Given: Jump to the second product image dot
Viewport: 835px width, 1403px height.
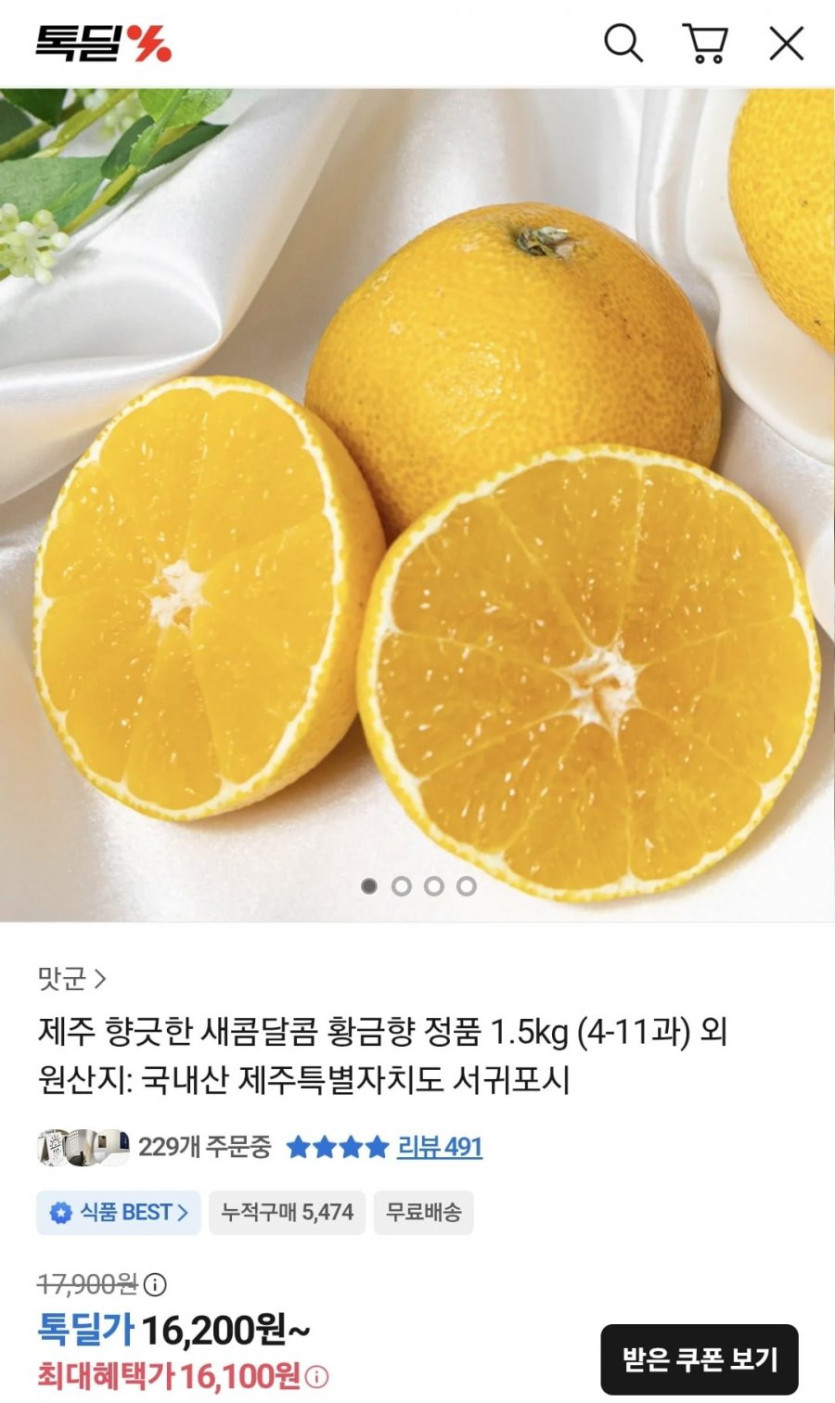Looking at the screenshot, I should click(401, 886).
